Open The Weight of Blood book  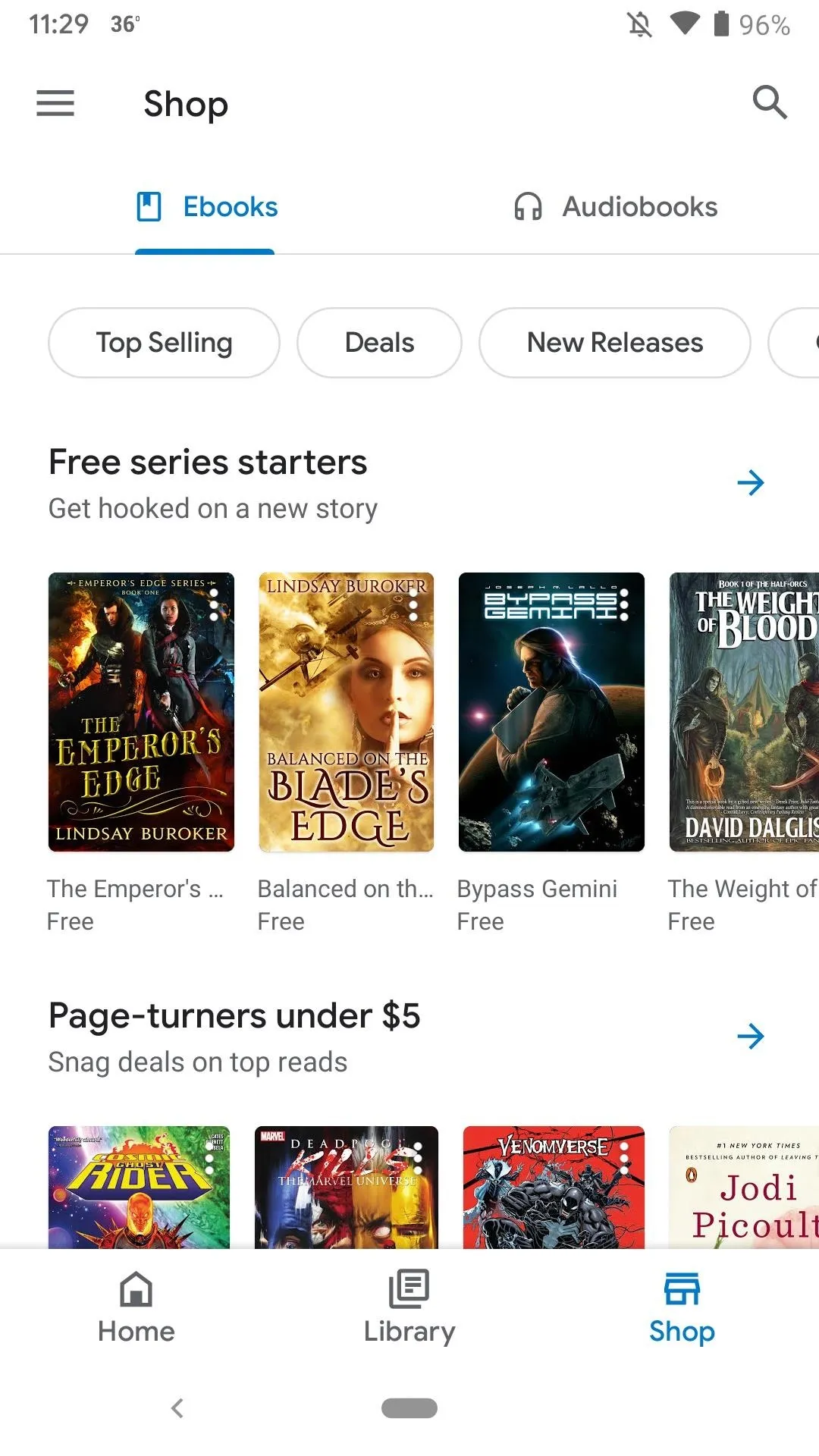[744, 712]
